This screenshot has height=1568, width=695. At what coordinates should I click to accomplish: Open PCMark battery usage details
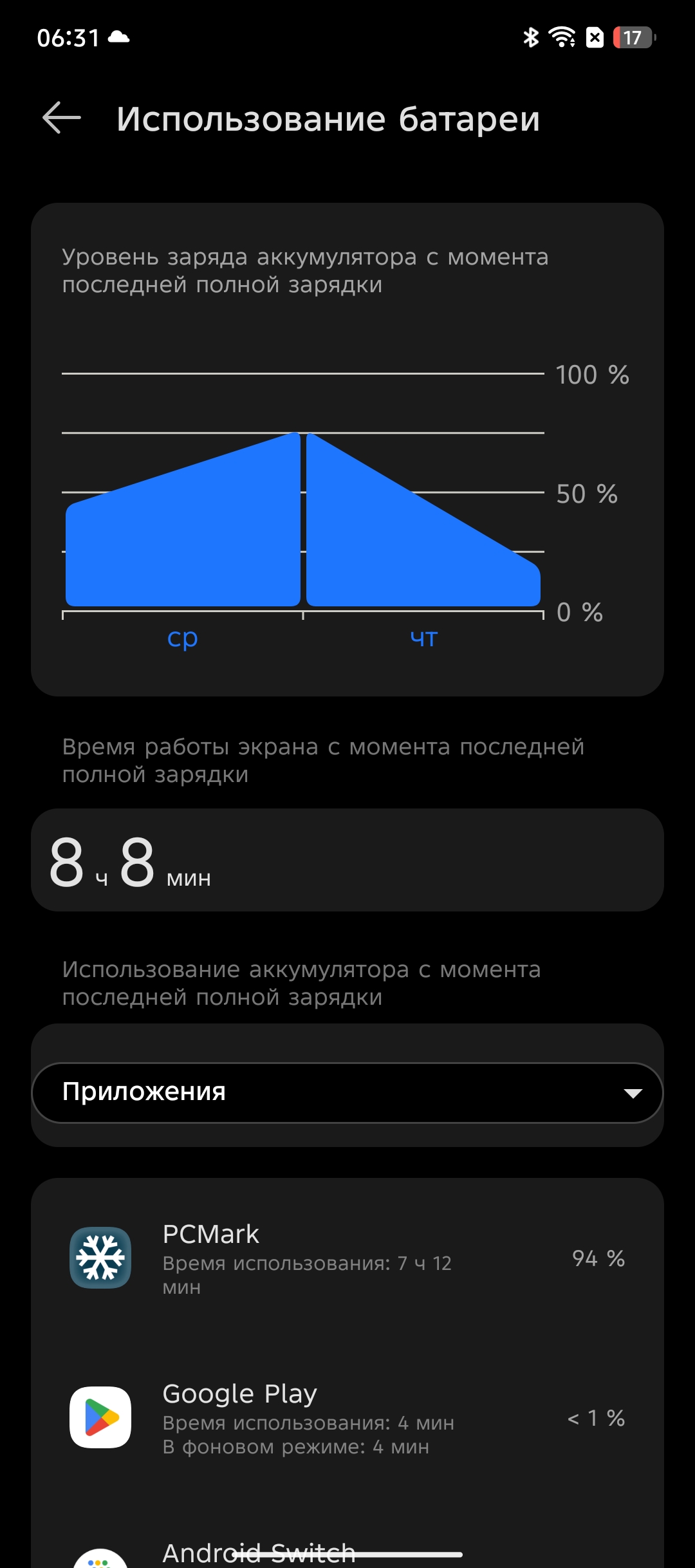(347, 1258)
